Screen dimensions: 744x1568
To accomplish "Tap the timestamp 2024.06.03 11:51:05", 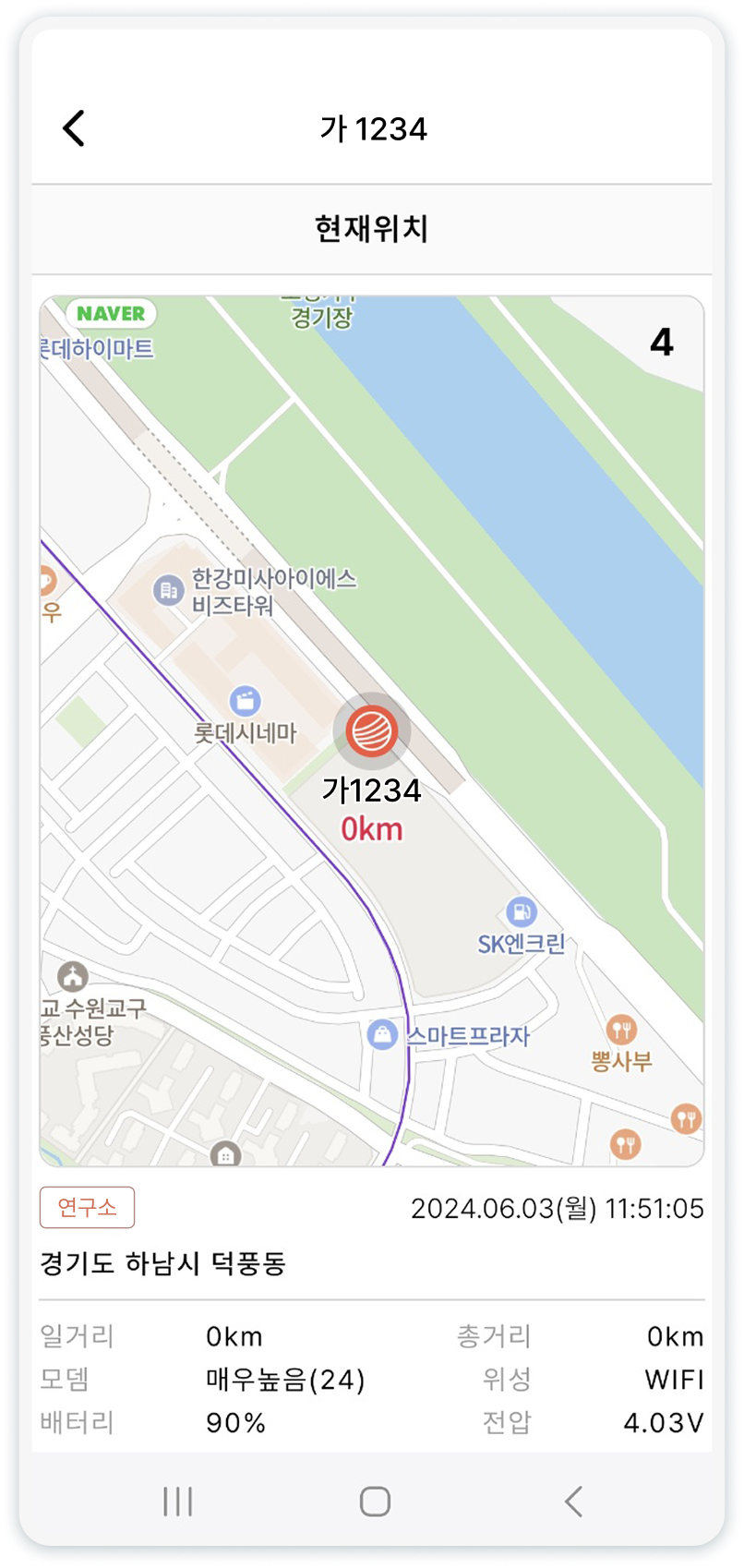I will (557, 1207).
